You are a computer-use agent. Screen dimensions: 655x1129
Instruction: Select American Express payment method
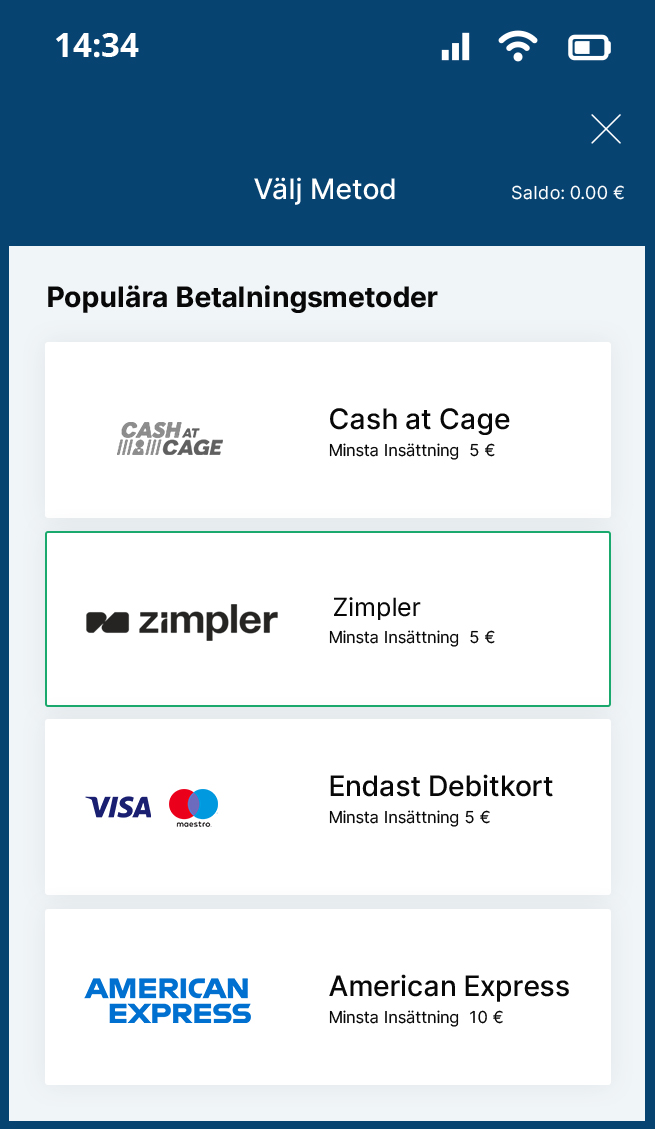point(327,996)
